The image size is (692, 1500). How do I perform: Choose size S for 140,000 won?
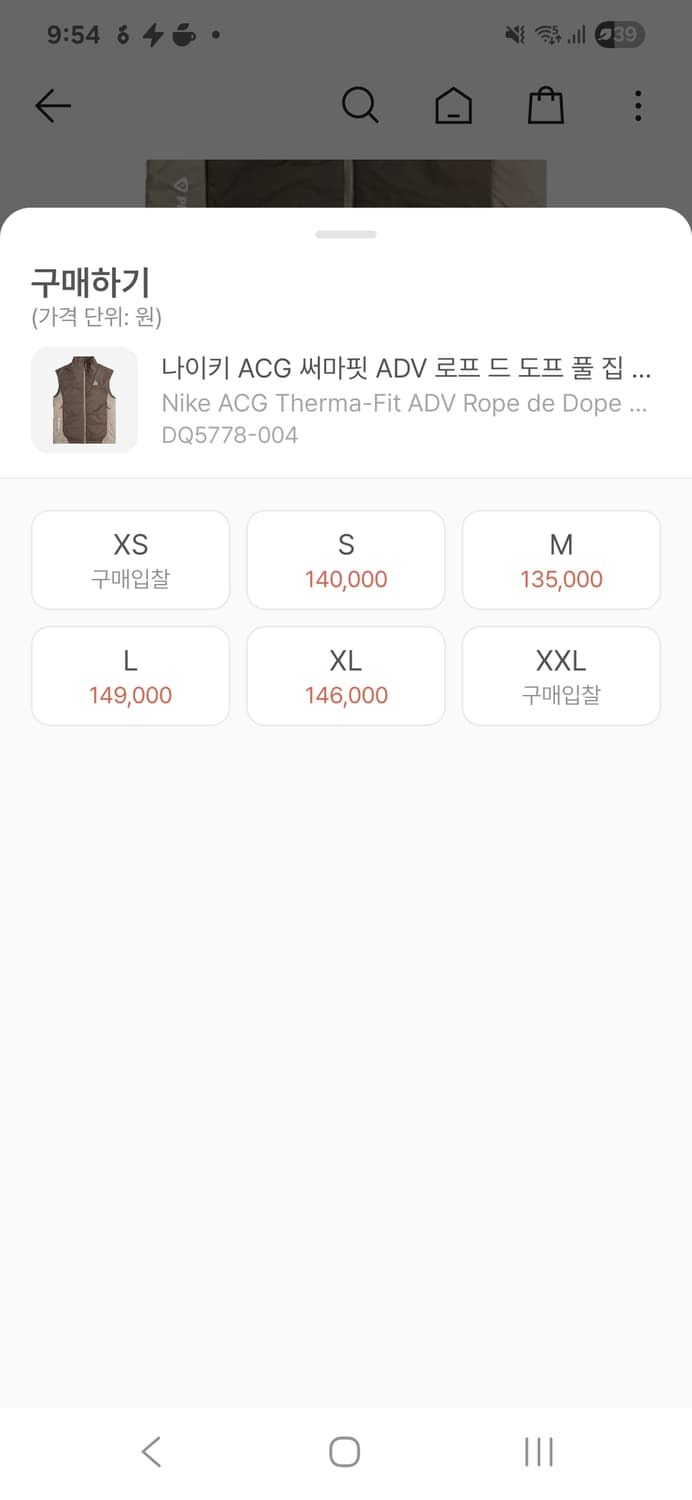click(346, 560)
